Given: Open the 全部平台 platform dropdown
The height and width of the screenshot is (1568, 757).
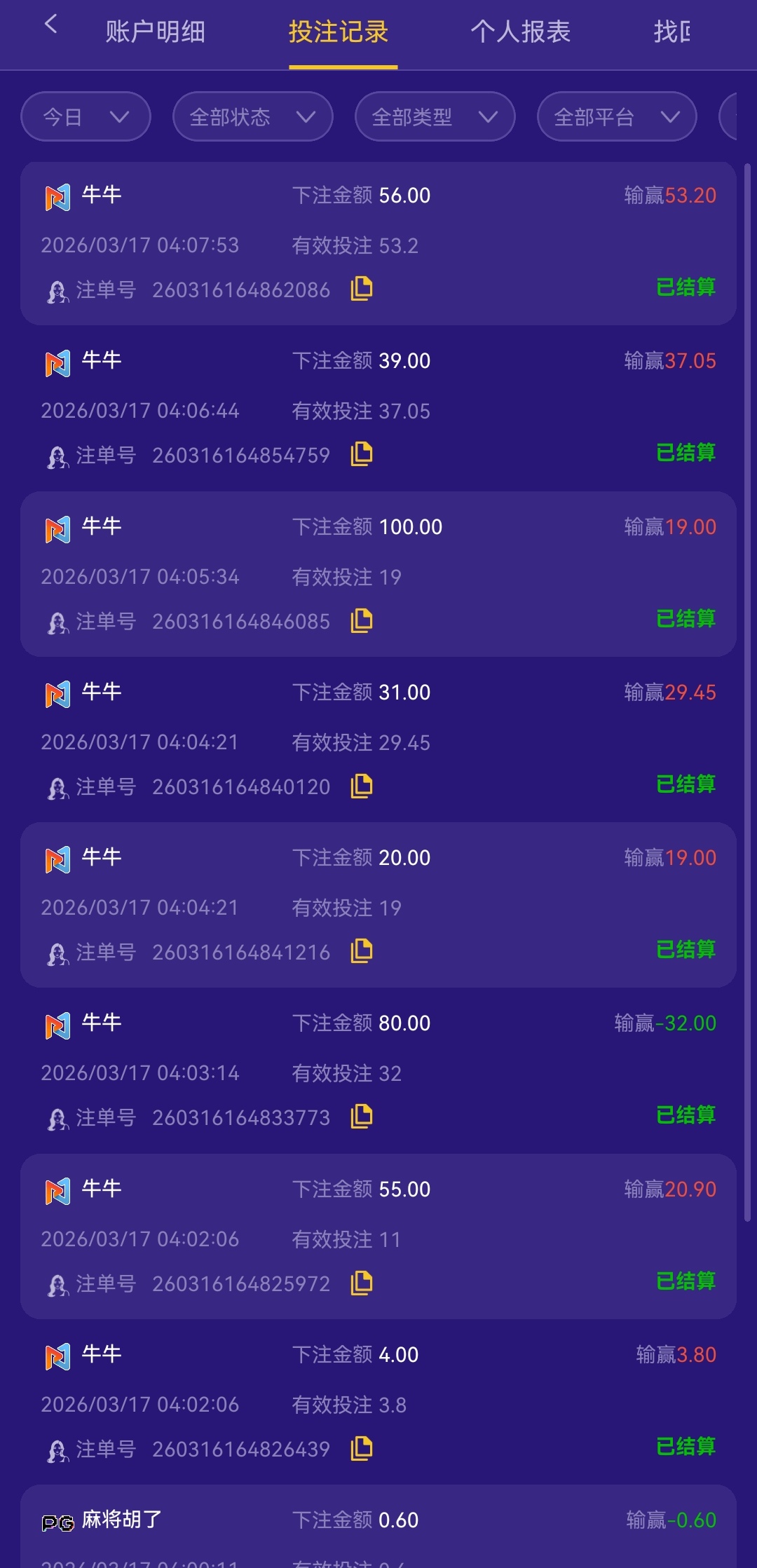Looking at the screenshot, I should pyautogui.click(x=617, y=116).
